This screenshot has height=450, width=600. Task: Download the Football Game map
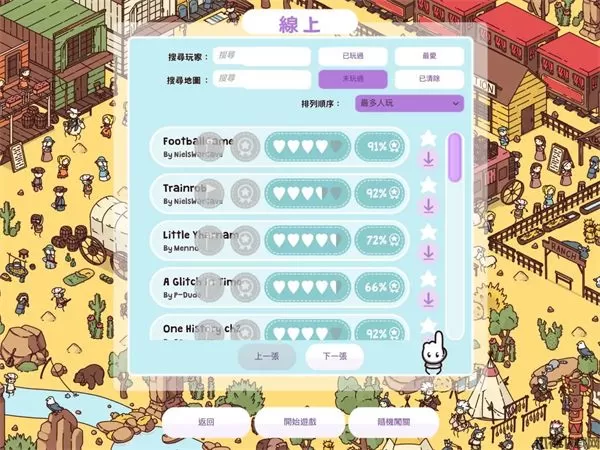pyautogui.click(x=428, y=159)
